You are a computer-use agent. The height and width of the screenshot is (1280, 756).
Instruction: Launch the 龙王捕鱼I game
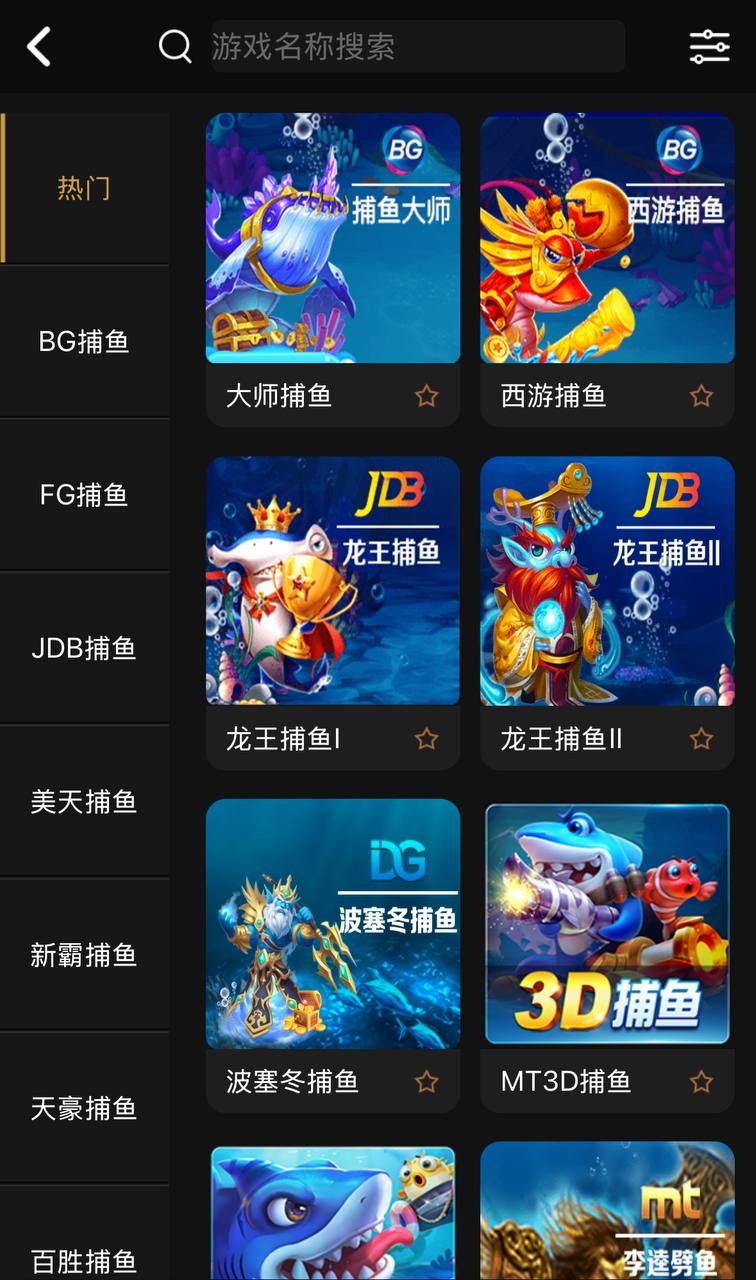tap(333, 581)
